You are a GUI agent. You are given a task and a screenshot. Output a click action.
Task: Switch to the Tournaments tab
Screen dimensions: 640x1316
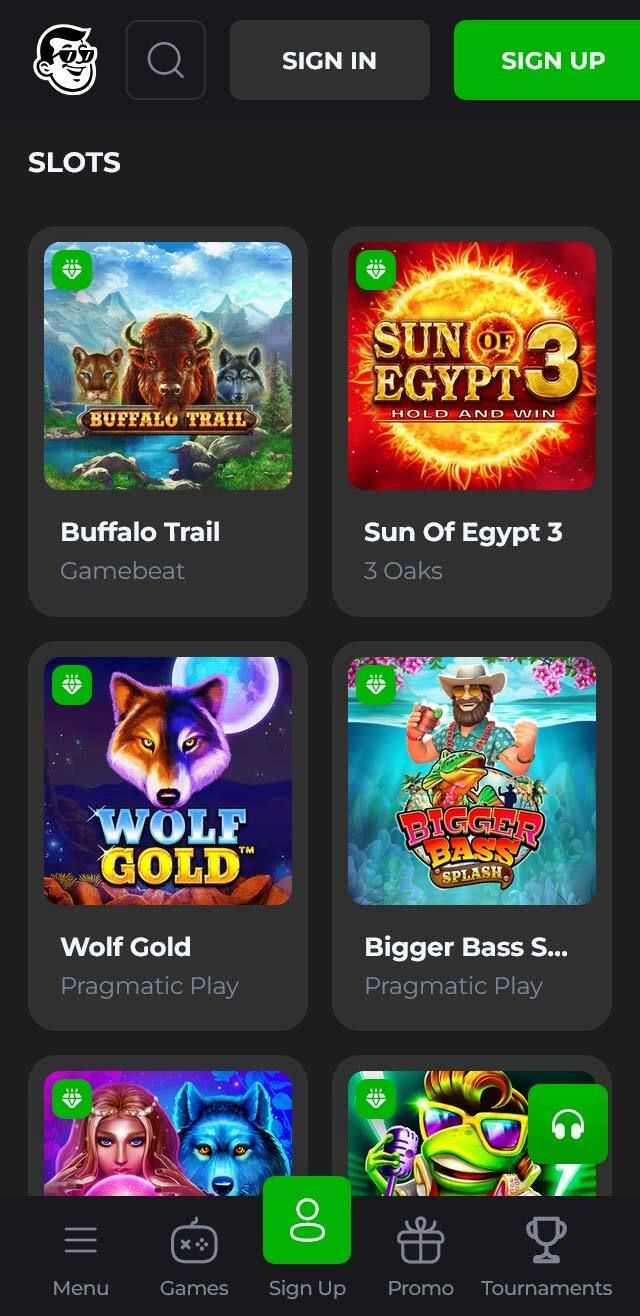point(546,1257)
